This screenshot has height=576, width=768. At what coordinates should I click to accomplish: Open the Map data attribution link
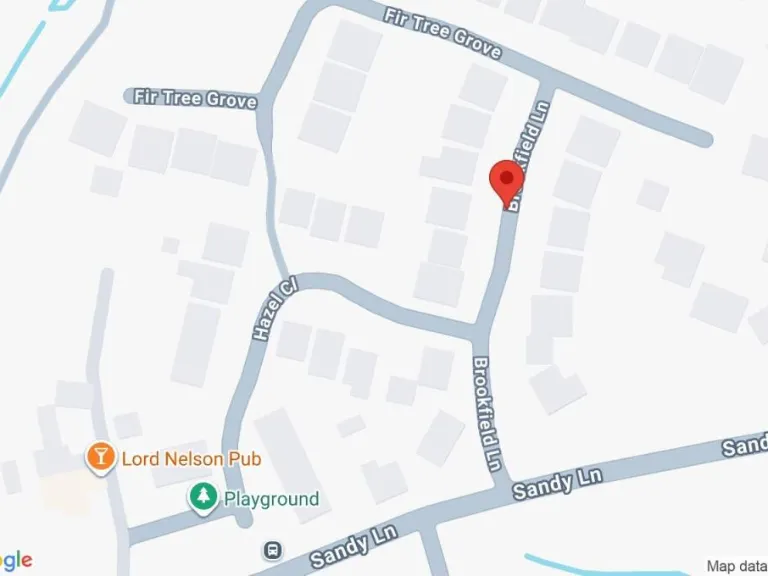[736, 566]
